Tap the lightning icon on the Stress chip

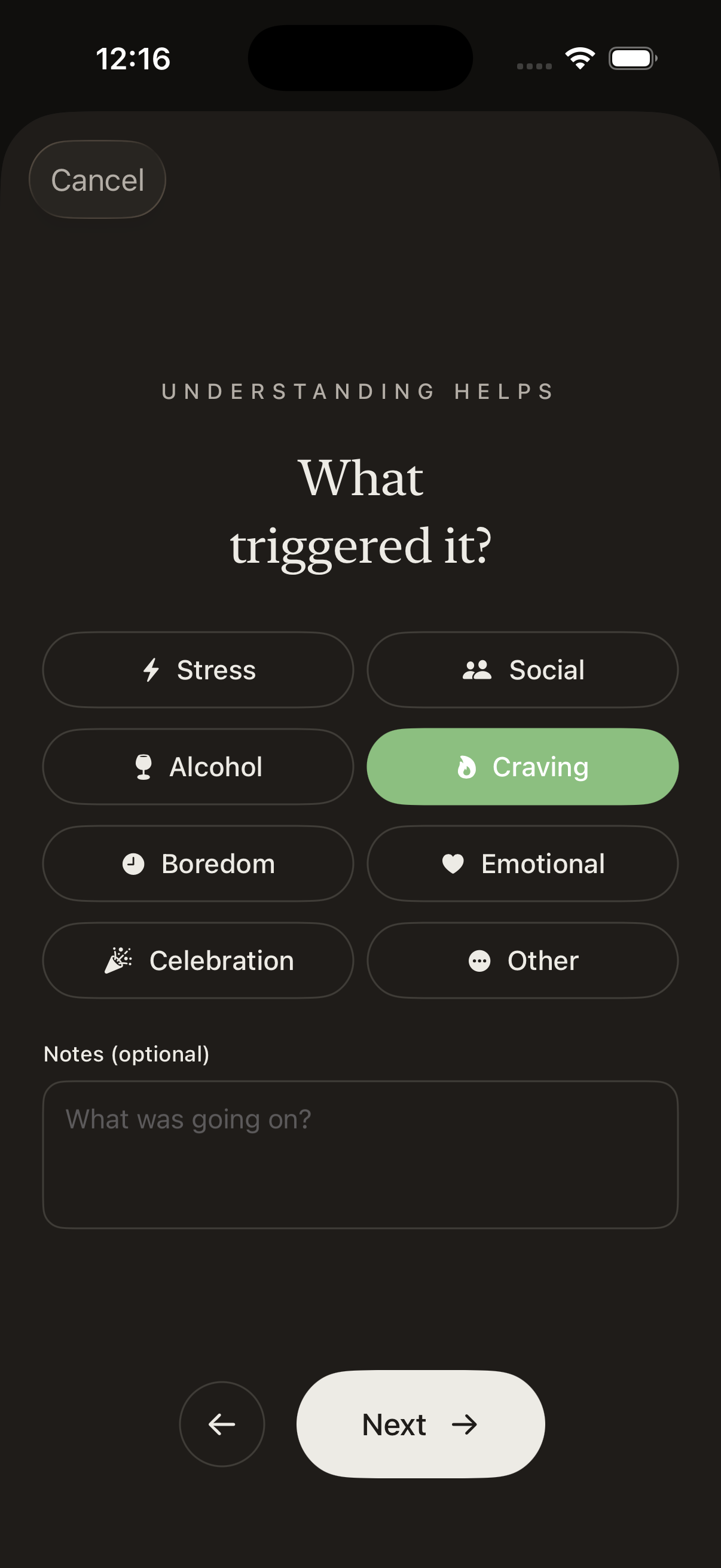click(x=151, y=670)
